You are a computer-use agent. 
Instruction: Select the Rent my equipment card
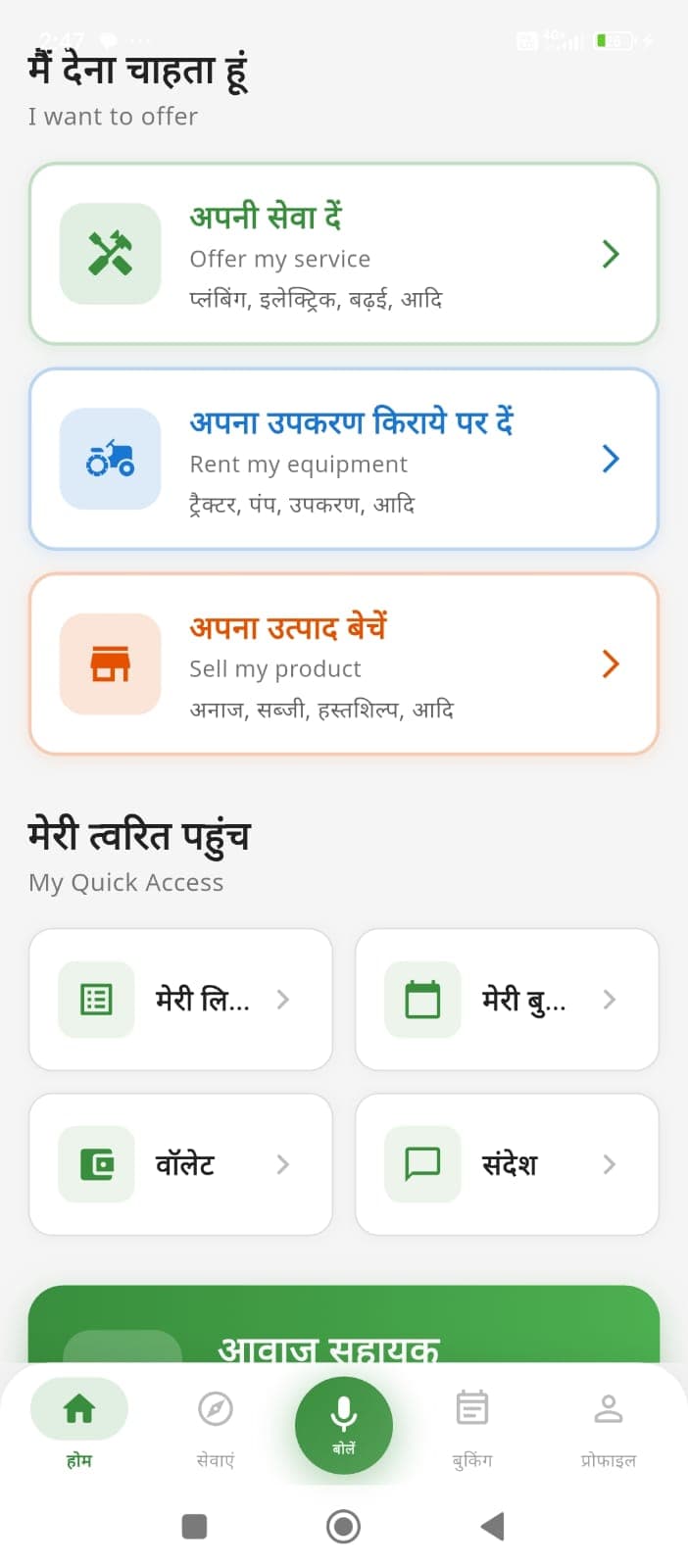pos(343,459)
